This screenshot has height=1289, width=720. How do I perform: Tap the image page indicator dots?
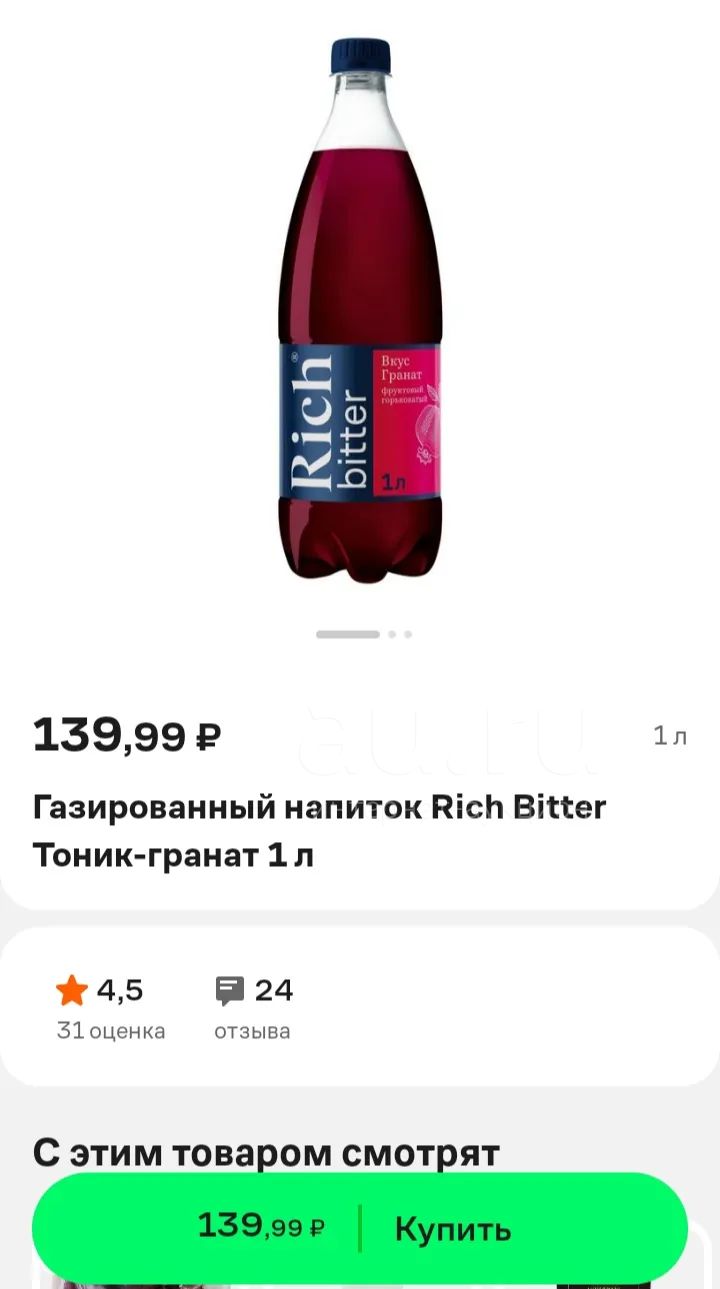coord(364,634)
